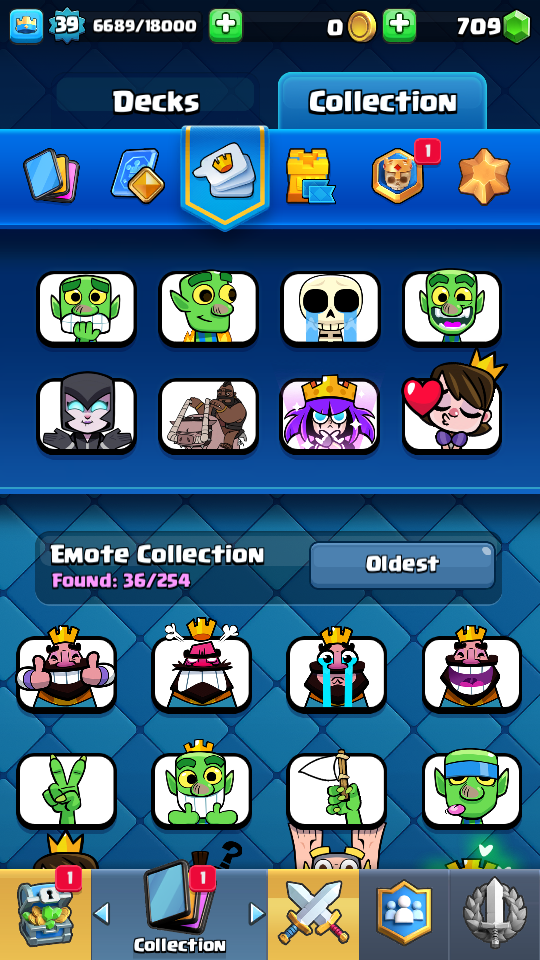Open the Clan social tab
The width and height of the screenshot is (540, 960).
[x=404, y=914]
